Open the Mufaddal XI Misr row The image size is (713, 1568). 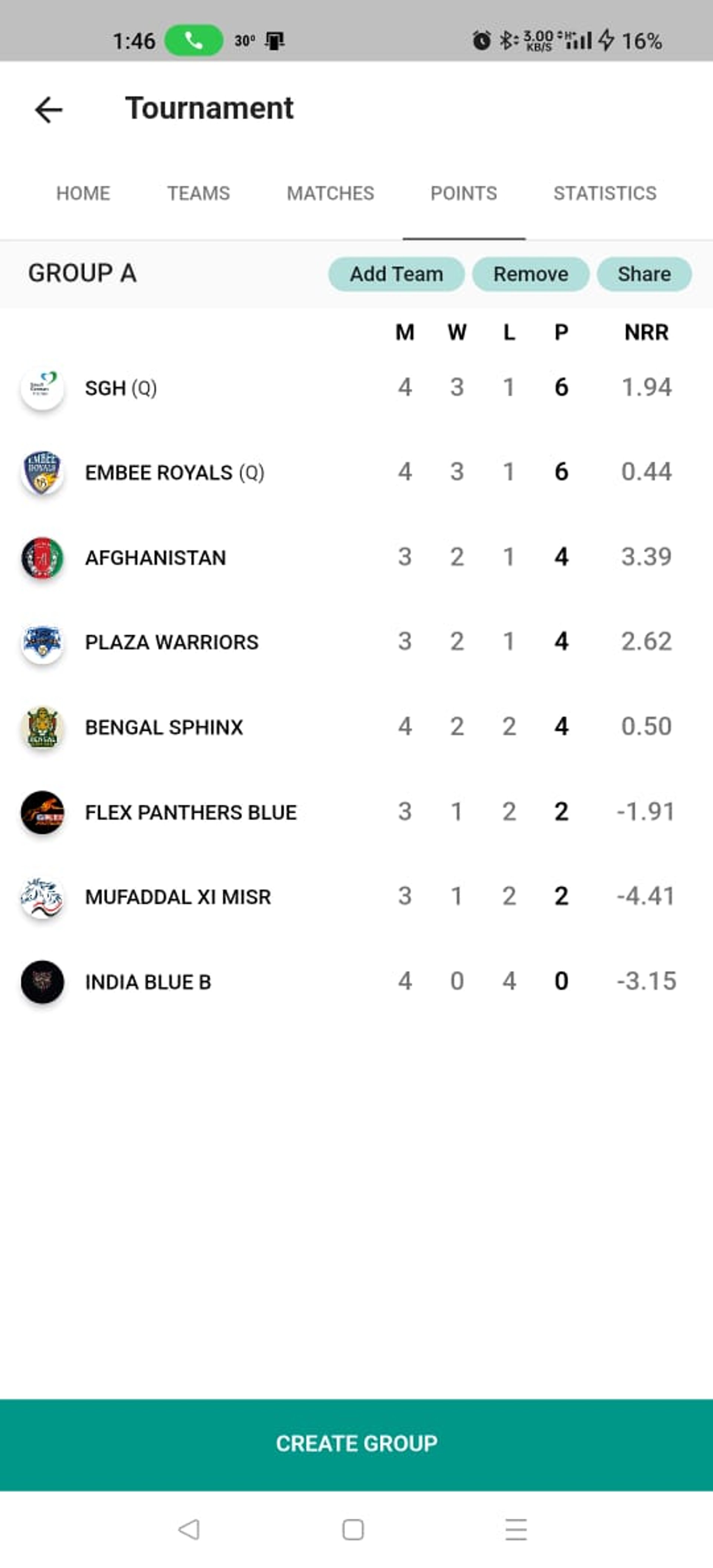click(356, 896)
